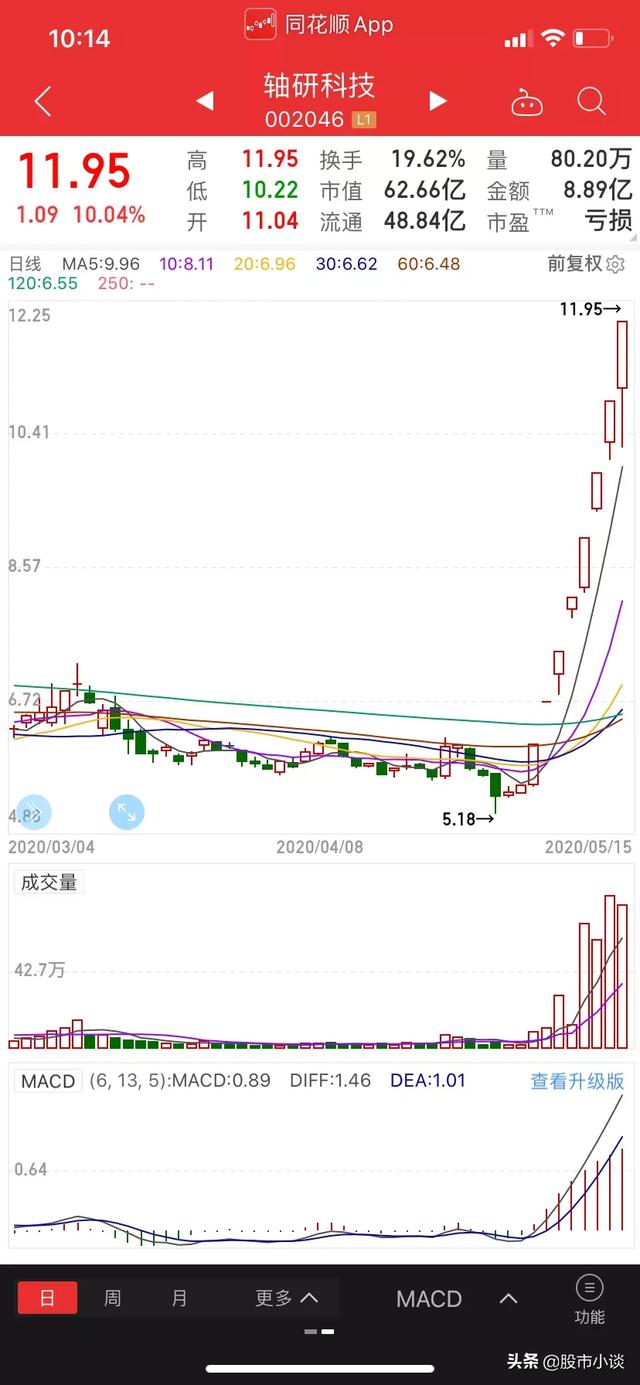Image resolution: width=640 pixels, height=1385 pixels.
Task: Switch to the previous stock
Action: [204, 101]
